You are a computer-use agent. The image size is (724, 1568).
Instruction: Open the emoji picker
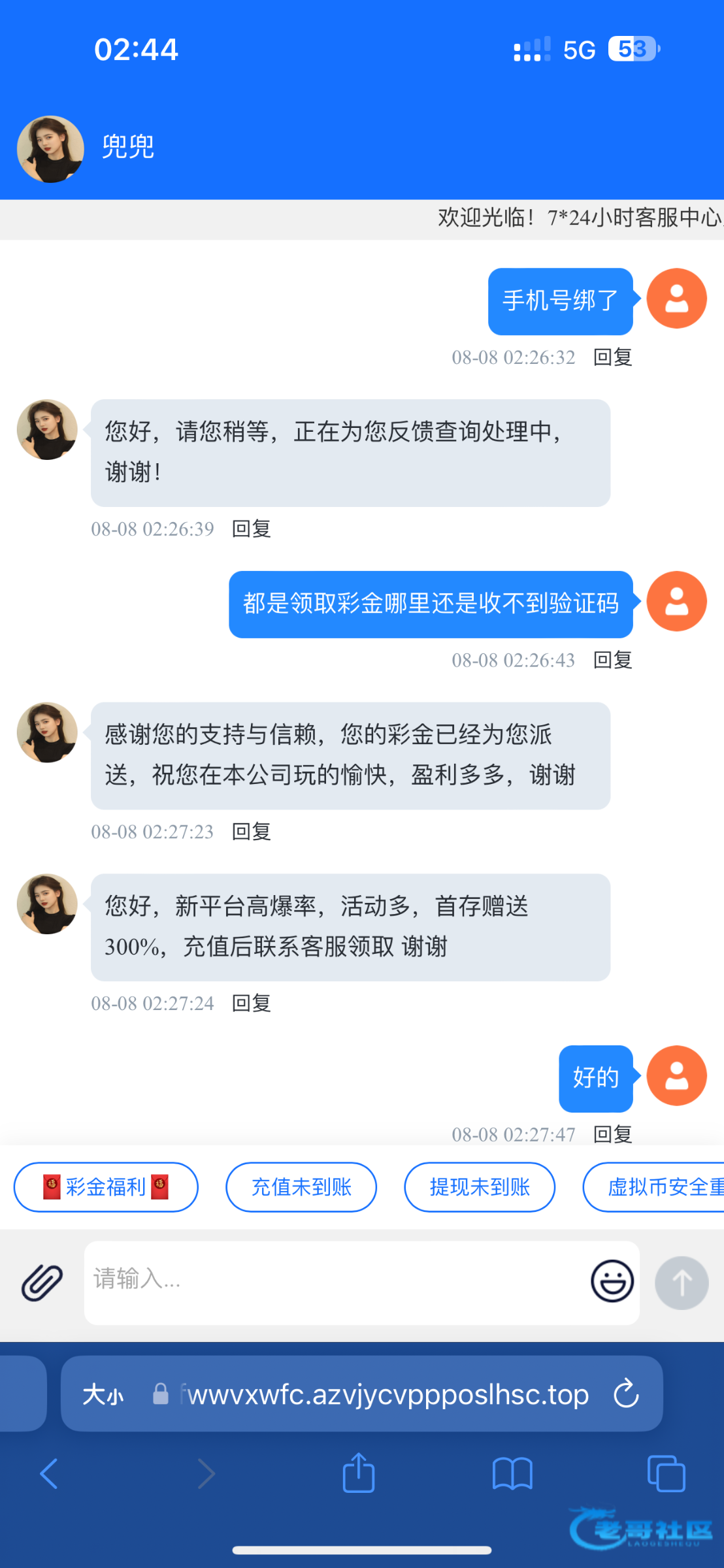click(x=612, y=1281)
